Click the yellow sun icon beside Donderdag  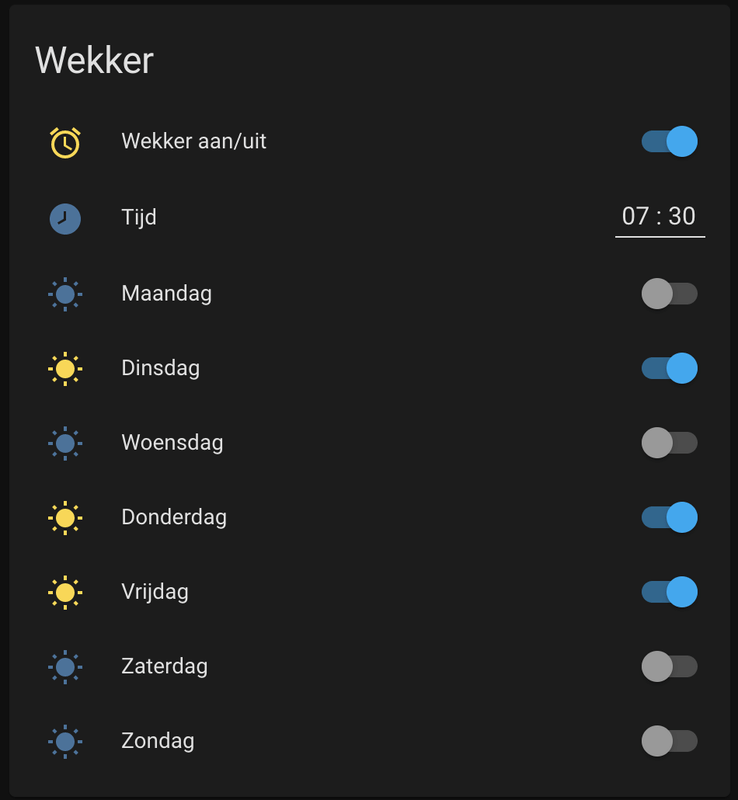pos(64,517)
